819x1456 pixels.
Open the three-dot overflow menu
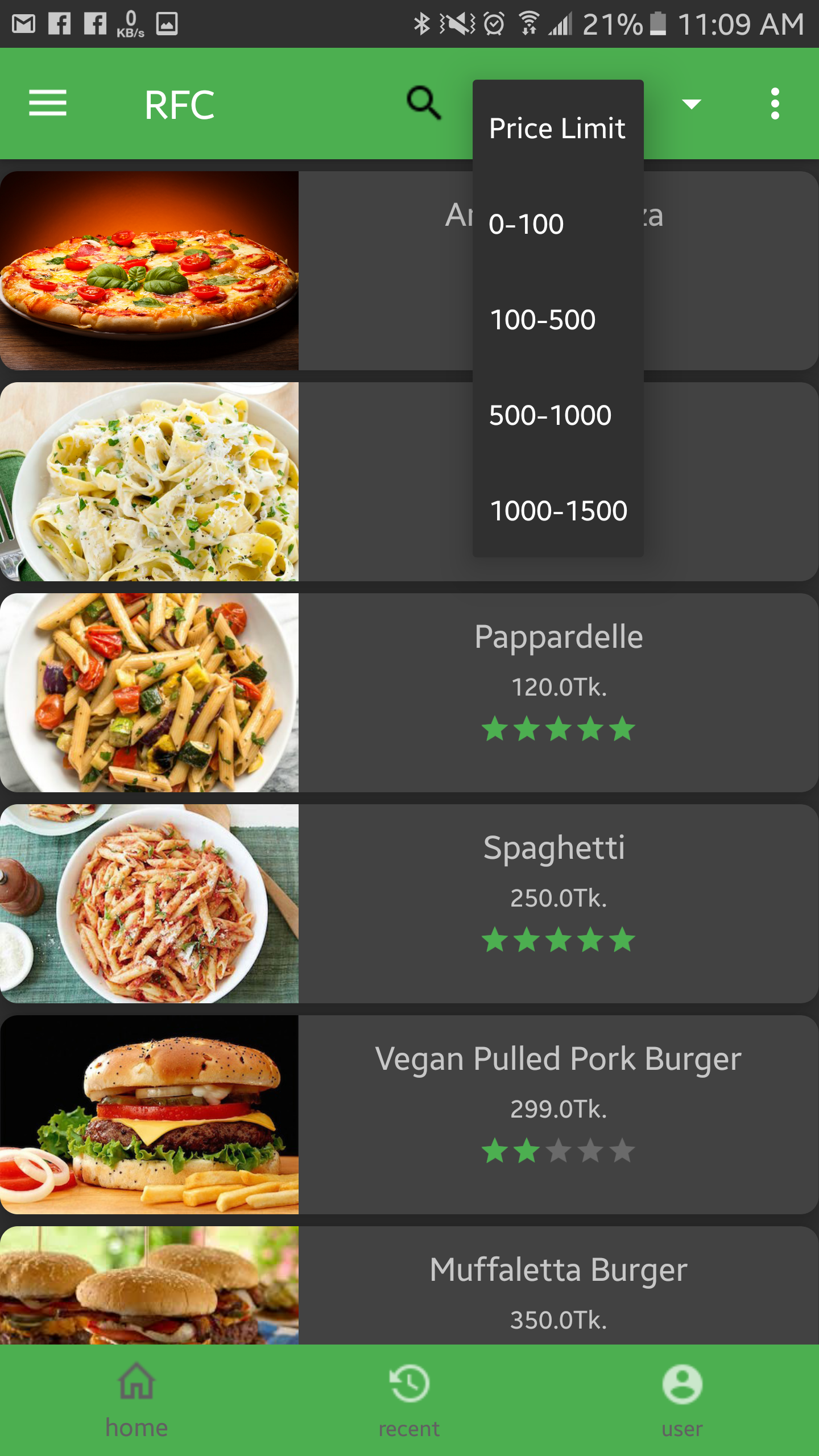click(x=775, y=104)
